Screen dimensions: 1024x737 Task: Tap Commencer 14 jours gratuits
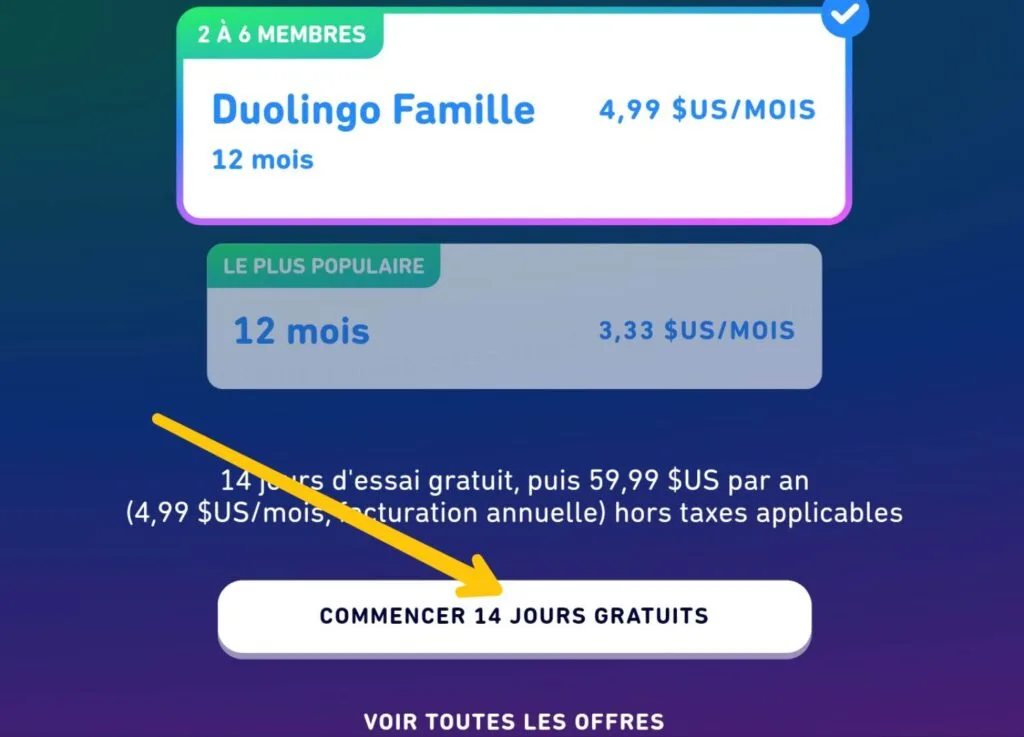coord(514,616)
